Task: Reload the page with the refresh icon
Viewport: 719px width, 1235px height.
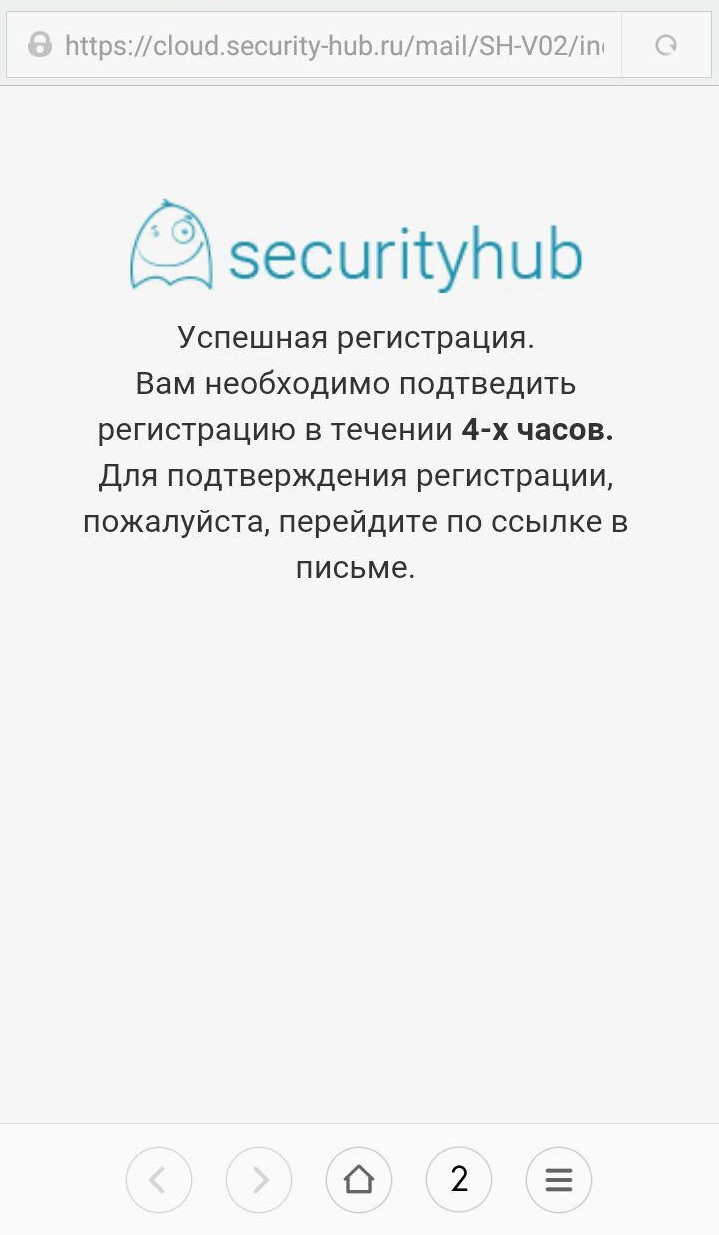Action: [666, 45]
